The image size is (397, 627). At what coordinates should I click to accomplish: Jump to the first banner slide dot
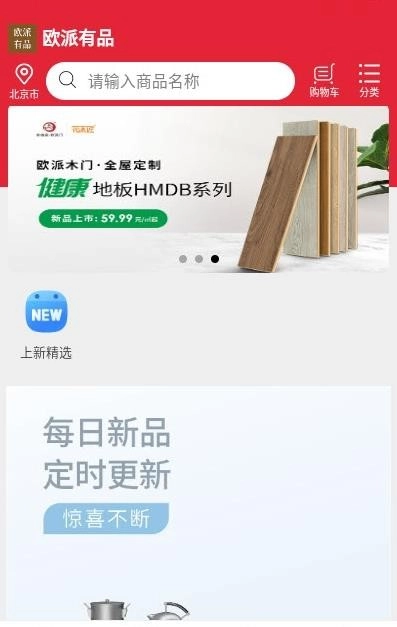pyautogui.click(x=183, y=259)
